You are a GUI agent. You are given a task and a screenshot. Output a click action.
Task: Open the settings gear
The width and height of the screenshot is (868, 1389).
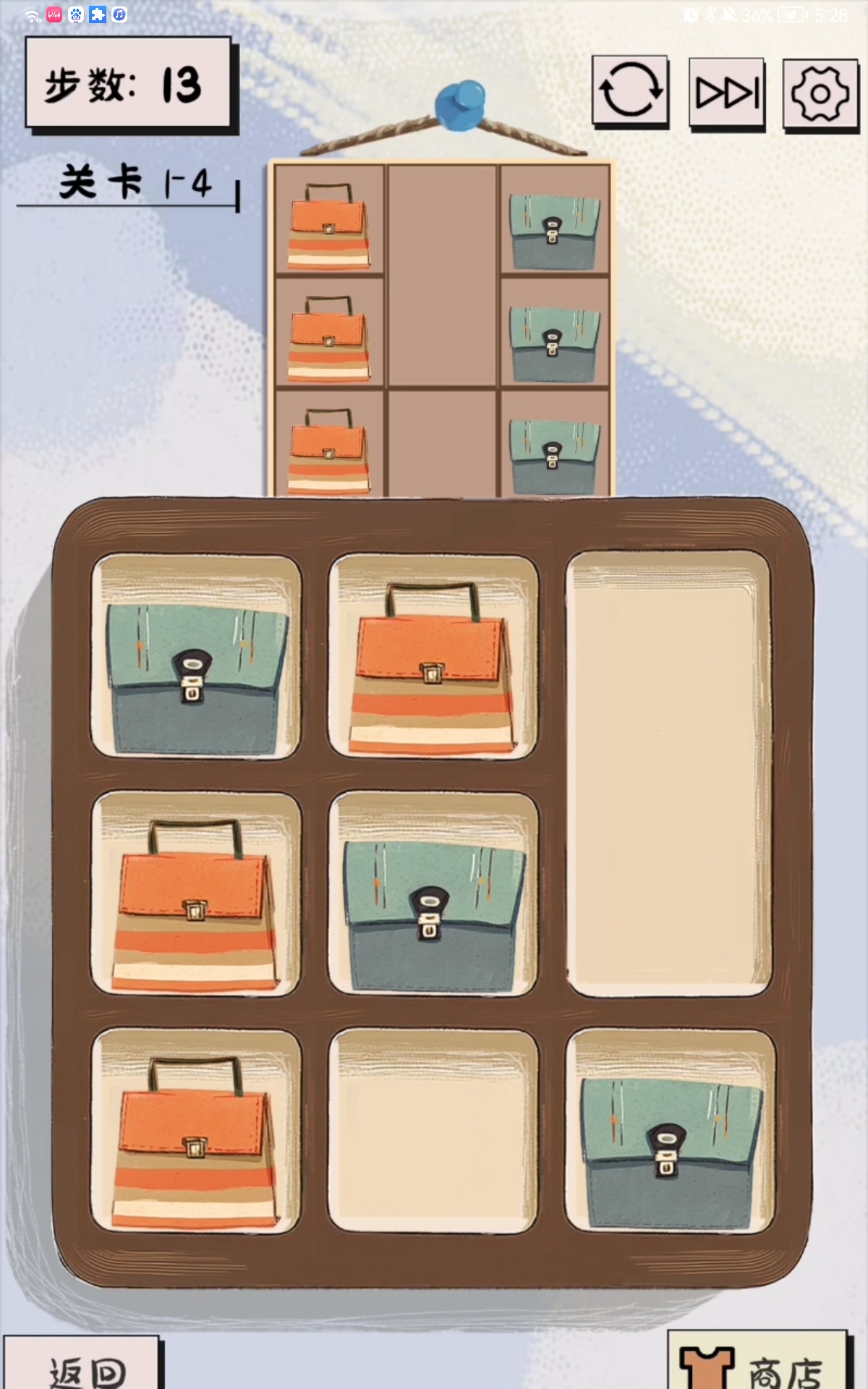pyautogui.click(x=820, y=95)
